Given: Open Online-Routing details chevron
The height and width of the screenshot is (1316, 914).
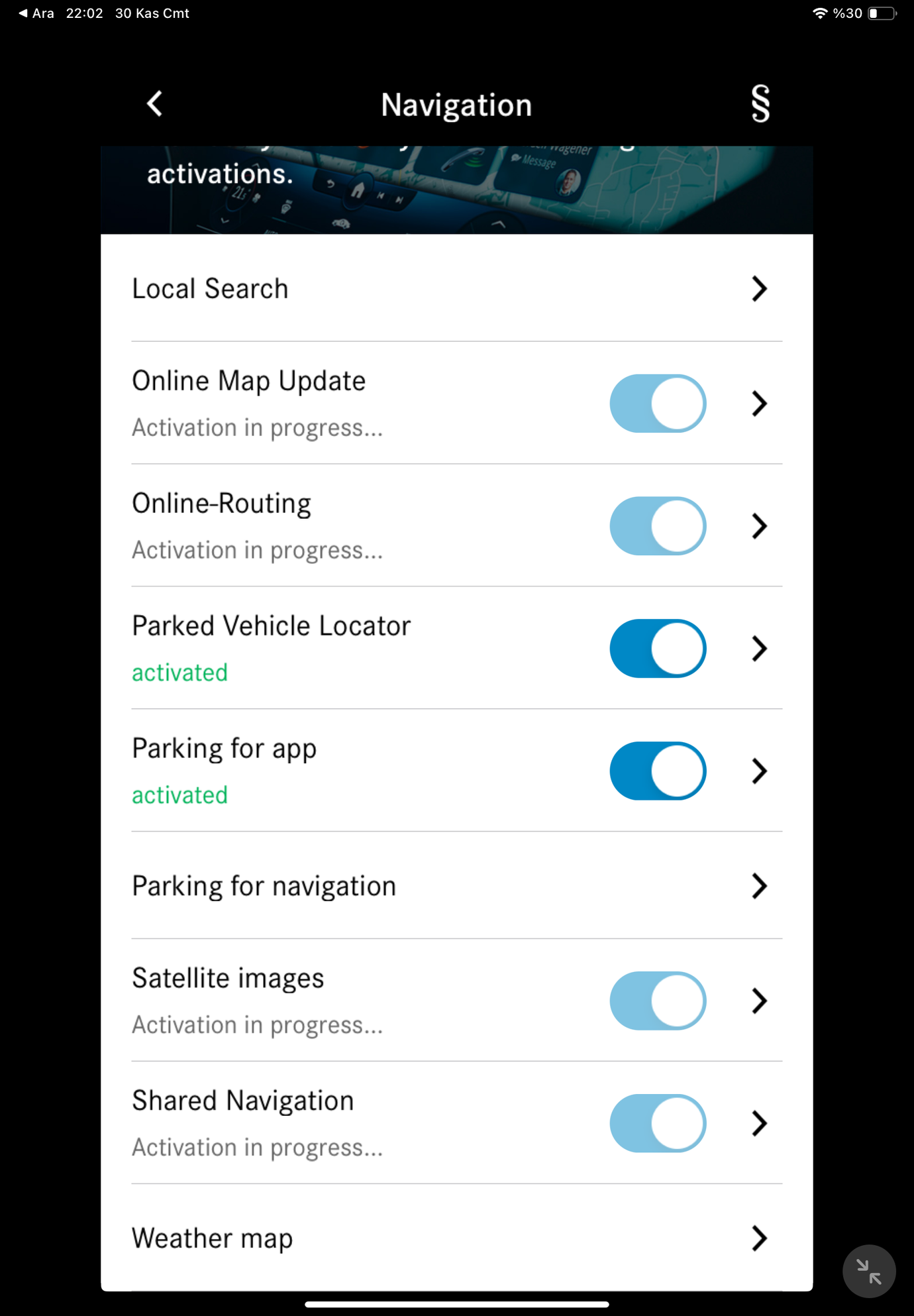Looking at the screenshot, I should tap(759, 526).
